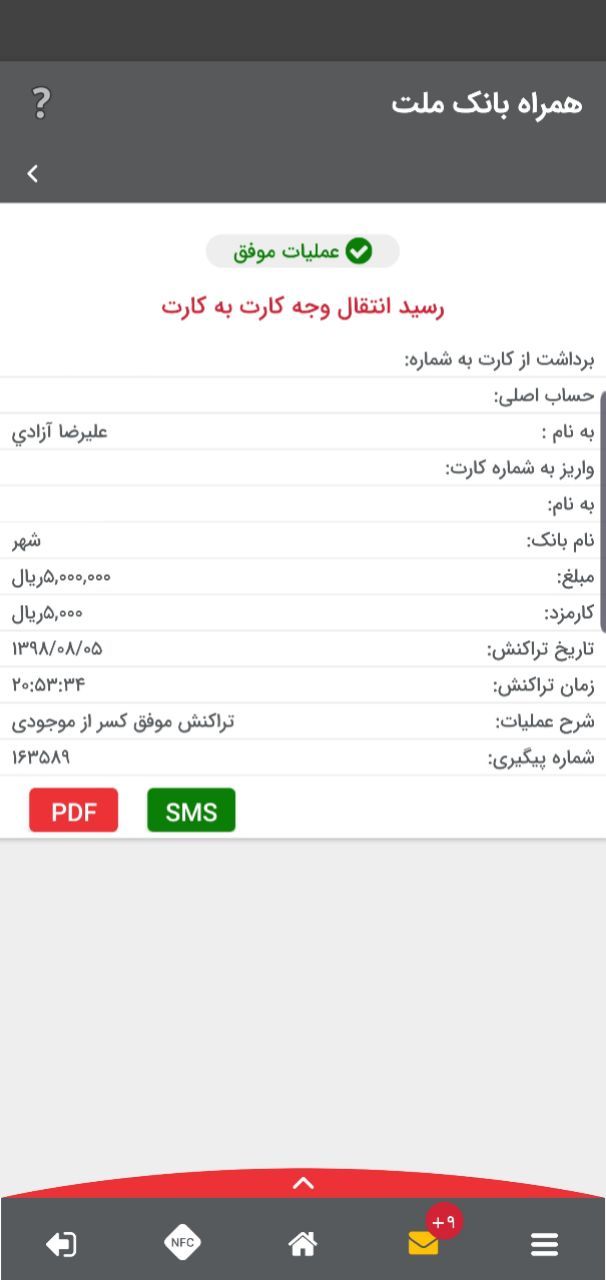606x1280 pixels.
Task: Export the receipt as PDF
Action: click(x=73, y=811)
